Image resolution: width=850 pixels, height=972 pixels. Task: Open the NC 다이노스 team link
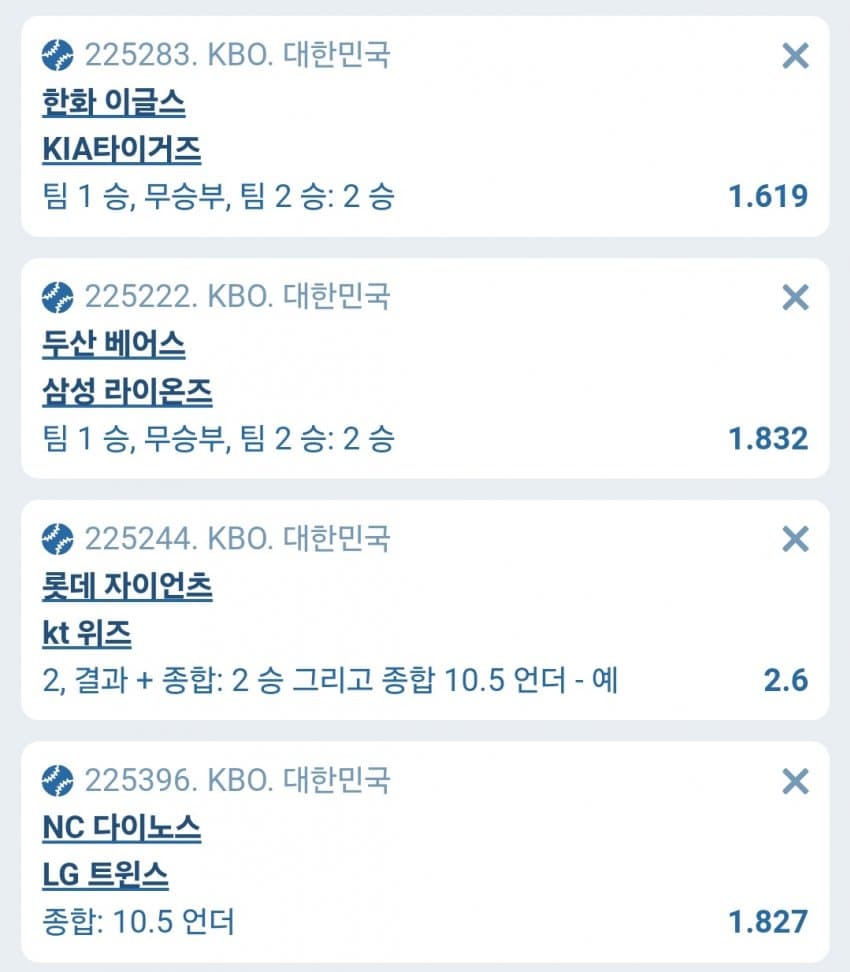121,828
